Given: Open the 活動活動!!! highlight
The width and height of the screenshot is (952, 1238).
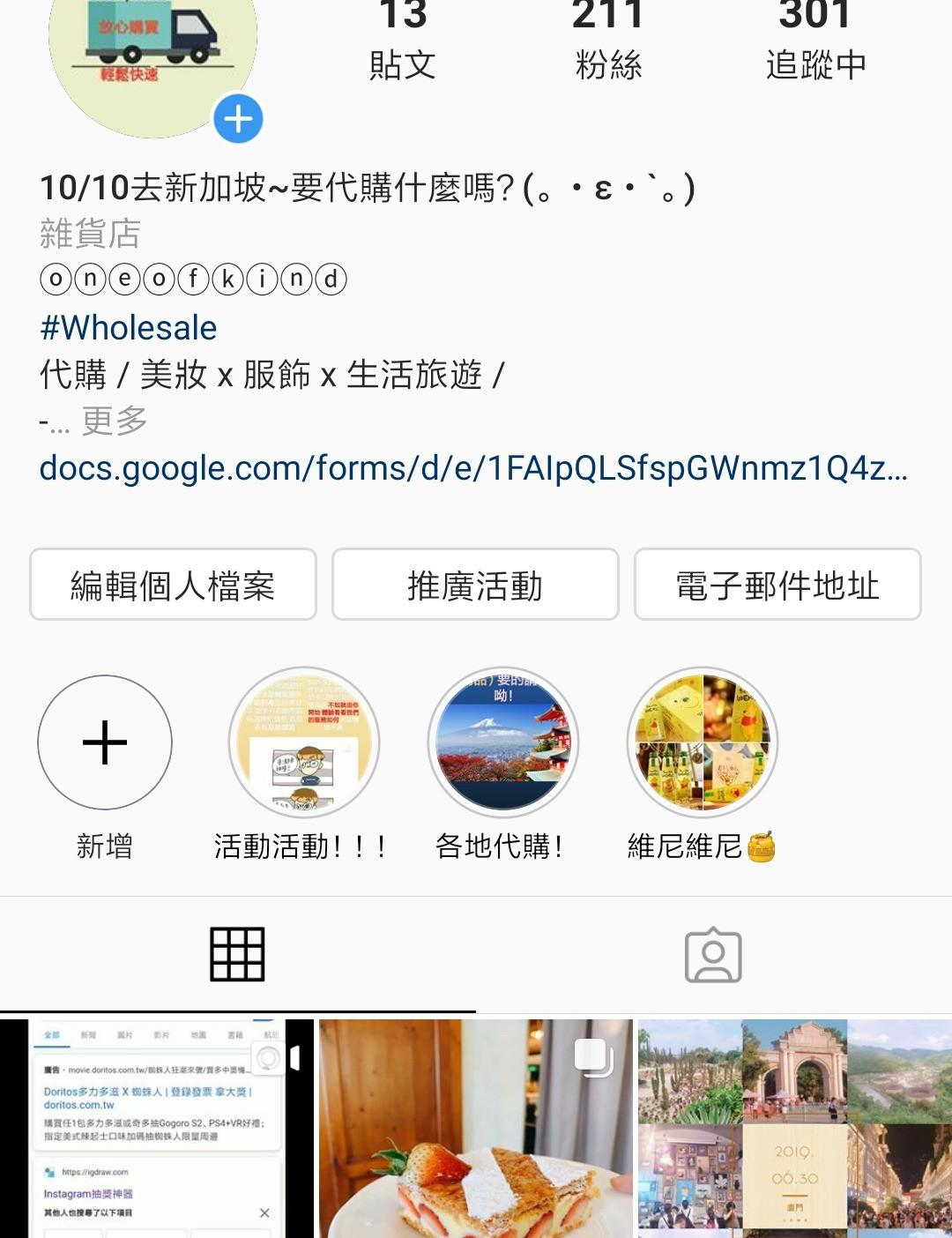Looking at the screenshot, I should click(304, 742).
